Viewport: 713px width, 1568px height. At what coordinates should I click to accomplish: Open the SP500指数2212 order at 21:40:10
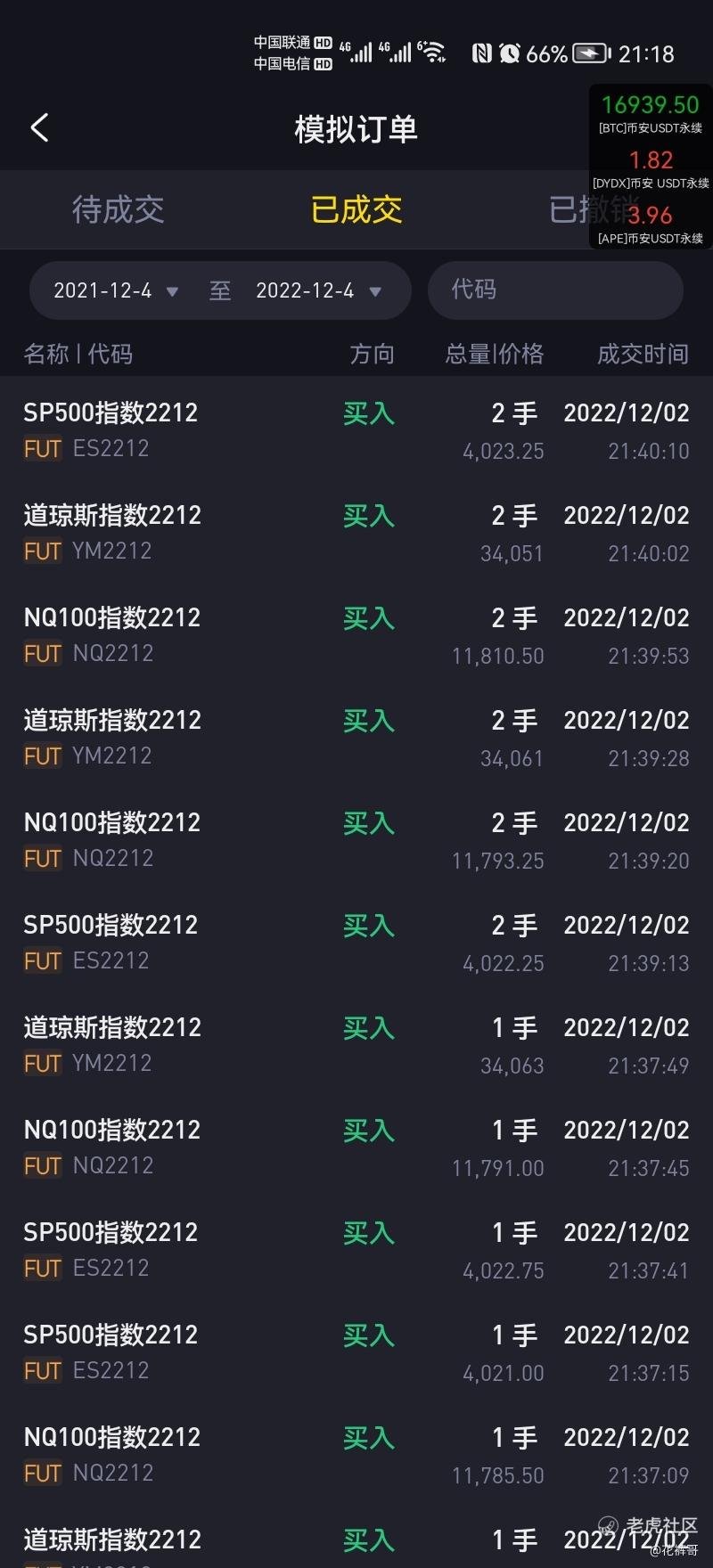click(356, 430)
